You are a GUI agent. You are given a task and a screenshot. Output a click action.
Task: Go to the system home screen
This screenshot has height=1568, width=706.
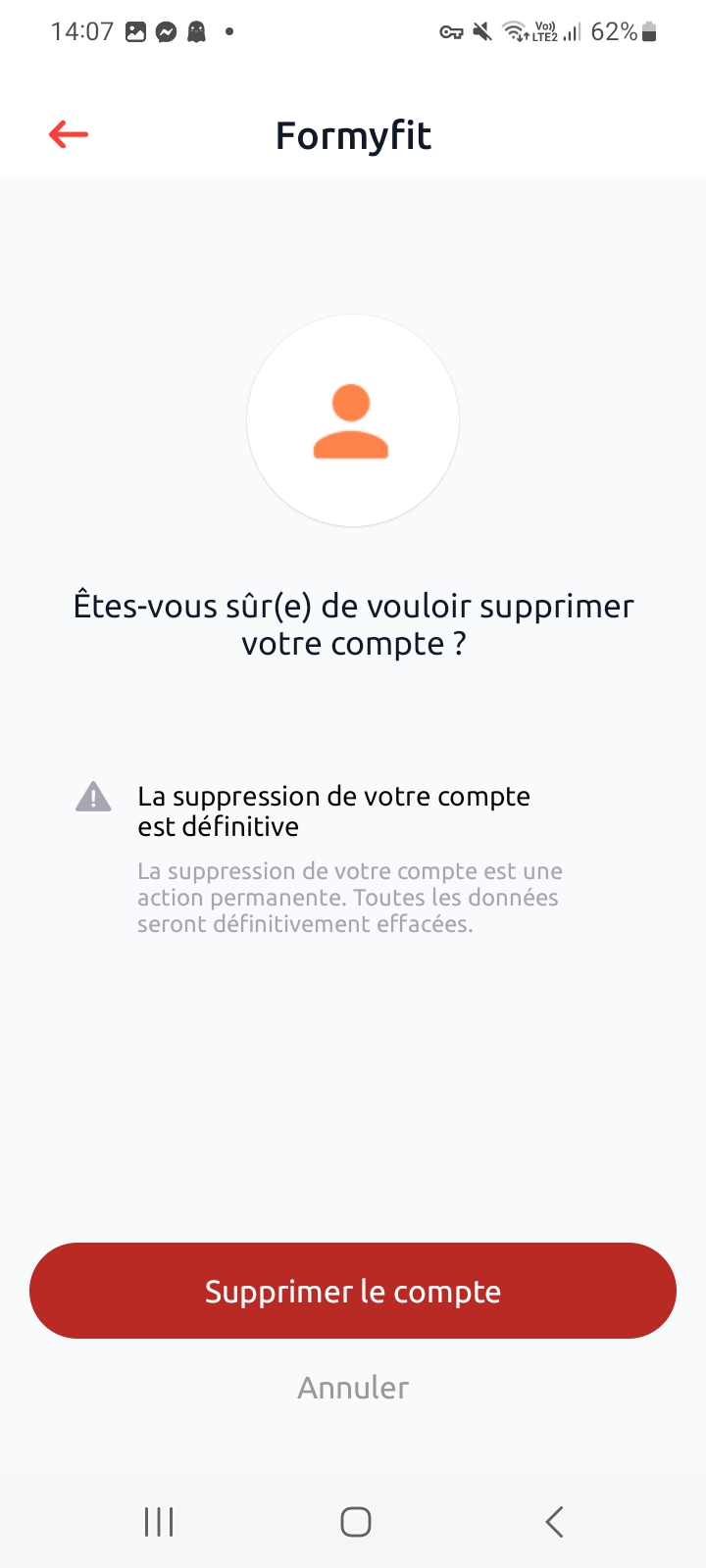355,1522
